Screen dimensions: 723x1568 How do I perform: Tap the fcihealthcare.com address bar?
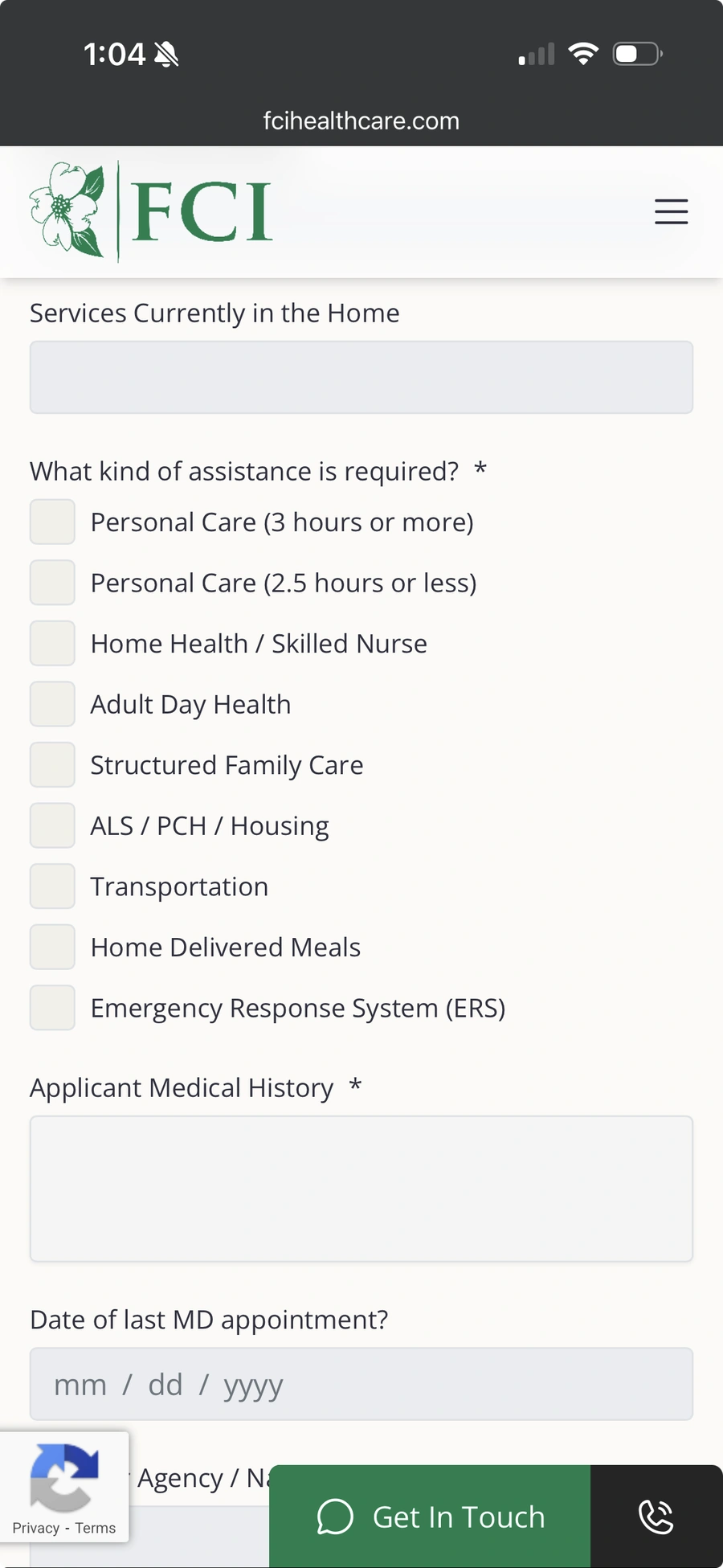pyautogui.click(x=361, y=121)
